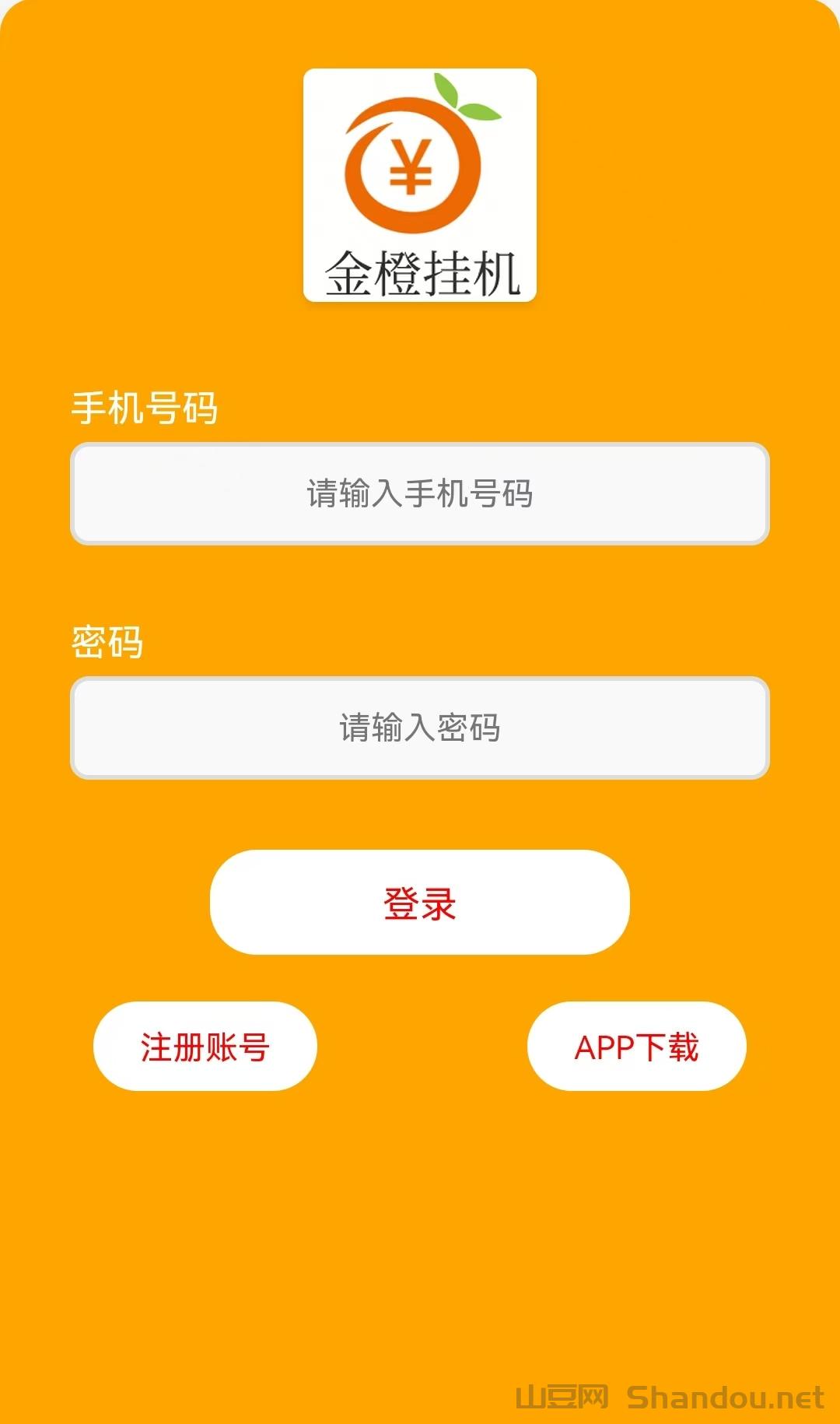This screenshot has width=840, height=1424.
Task: Tap the password input field
Action: click(420, 728)
